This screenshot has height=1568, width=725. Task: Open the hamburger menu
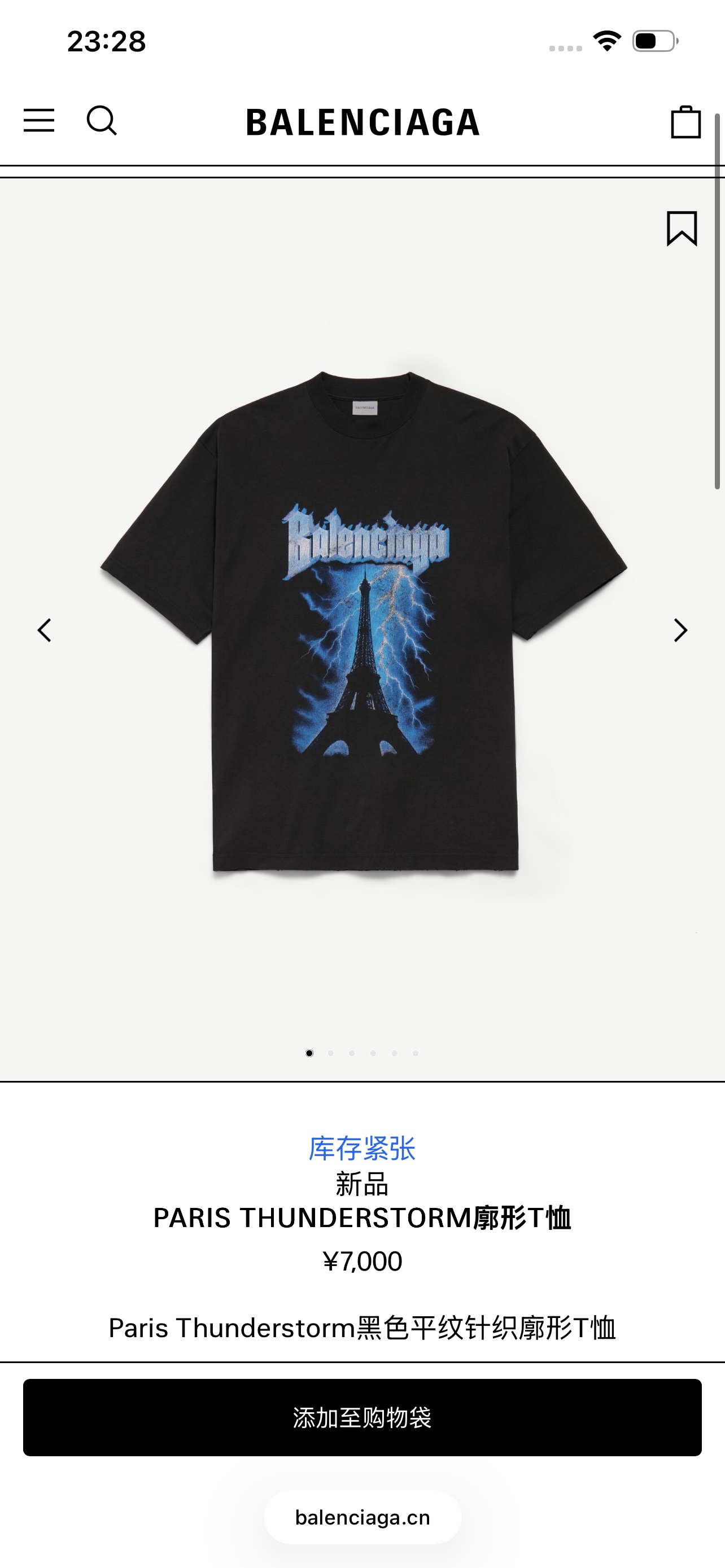click(39, 121)
